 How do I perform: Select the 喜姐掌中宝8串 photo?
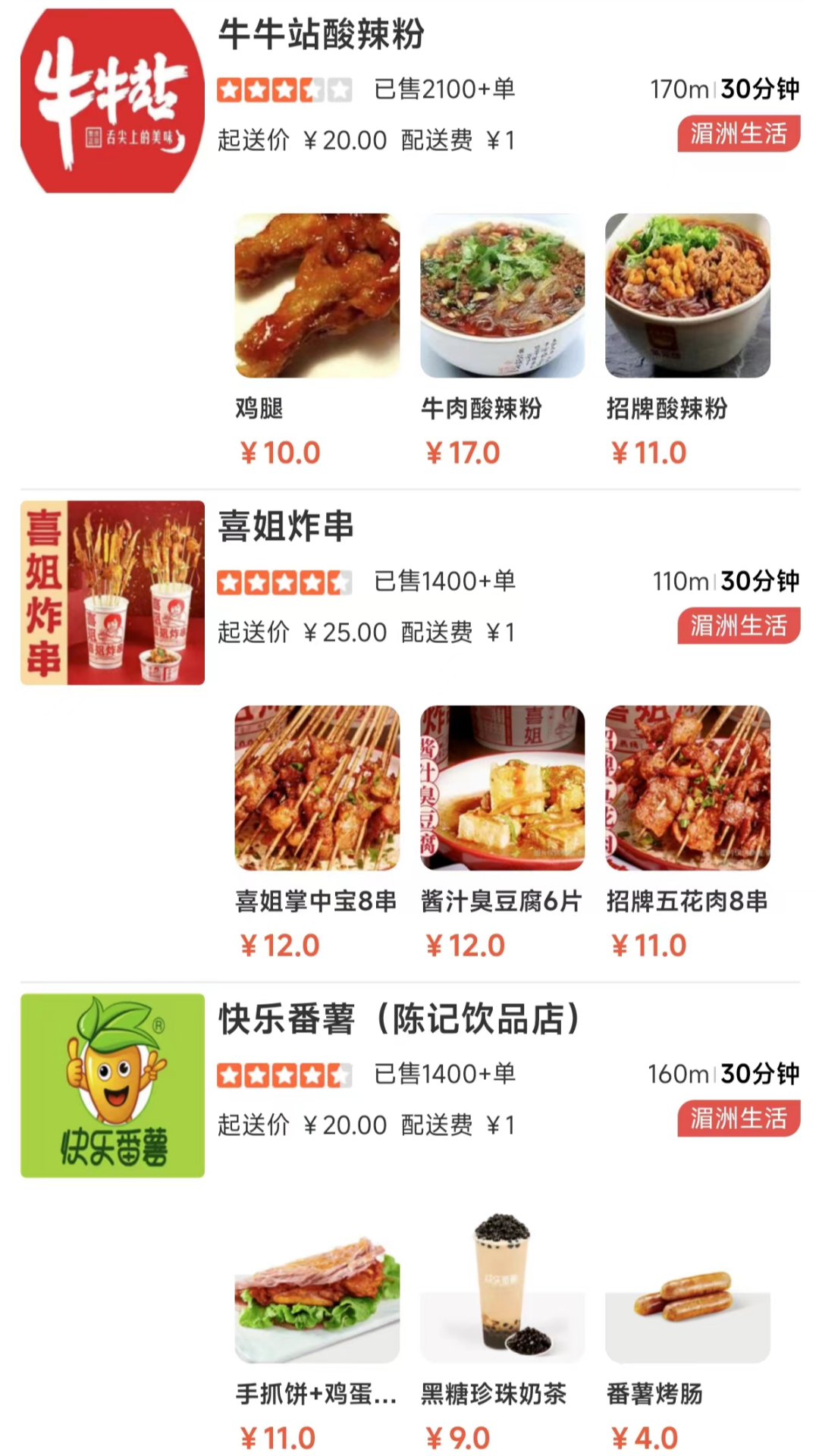(315, 789)
